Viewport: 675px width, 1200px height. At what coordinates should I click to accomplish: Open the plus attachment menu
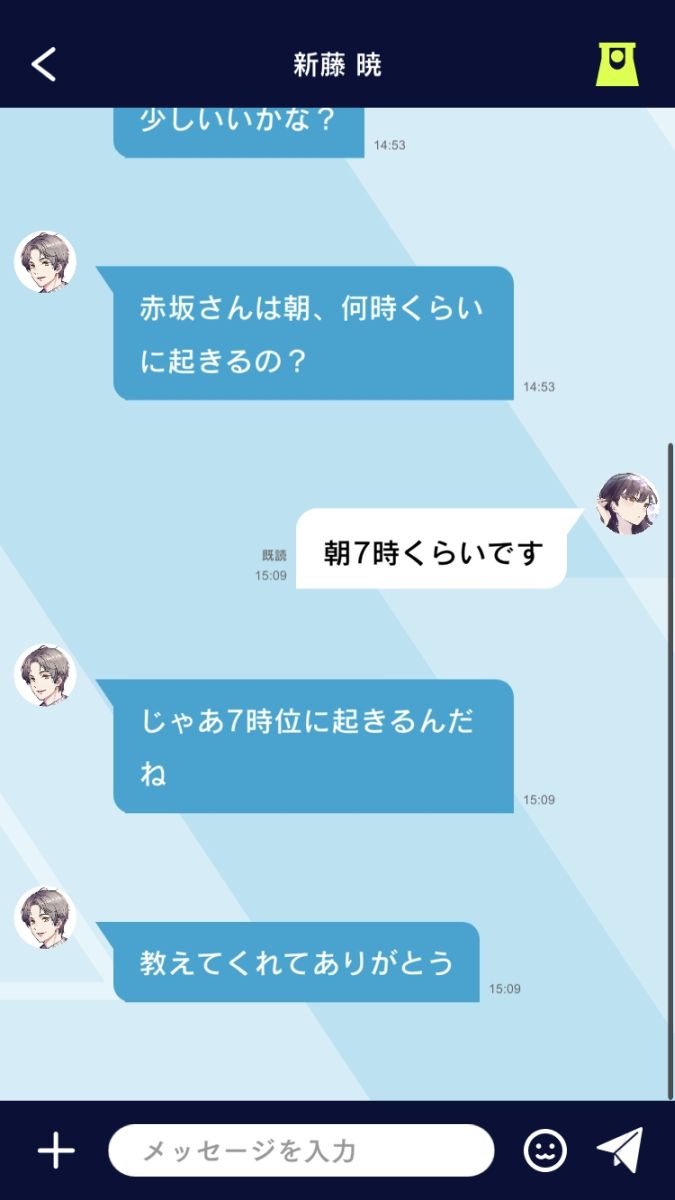[x=56, y=1151]
